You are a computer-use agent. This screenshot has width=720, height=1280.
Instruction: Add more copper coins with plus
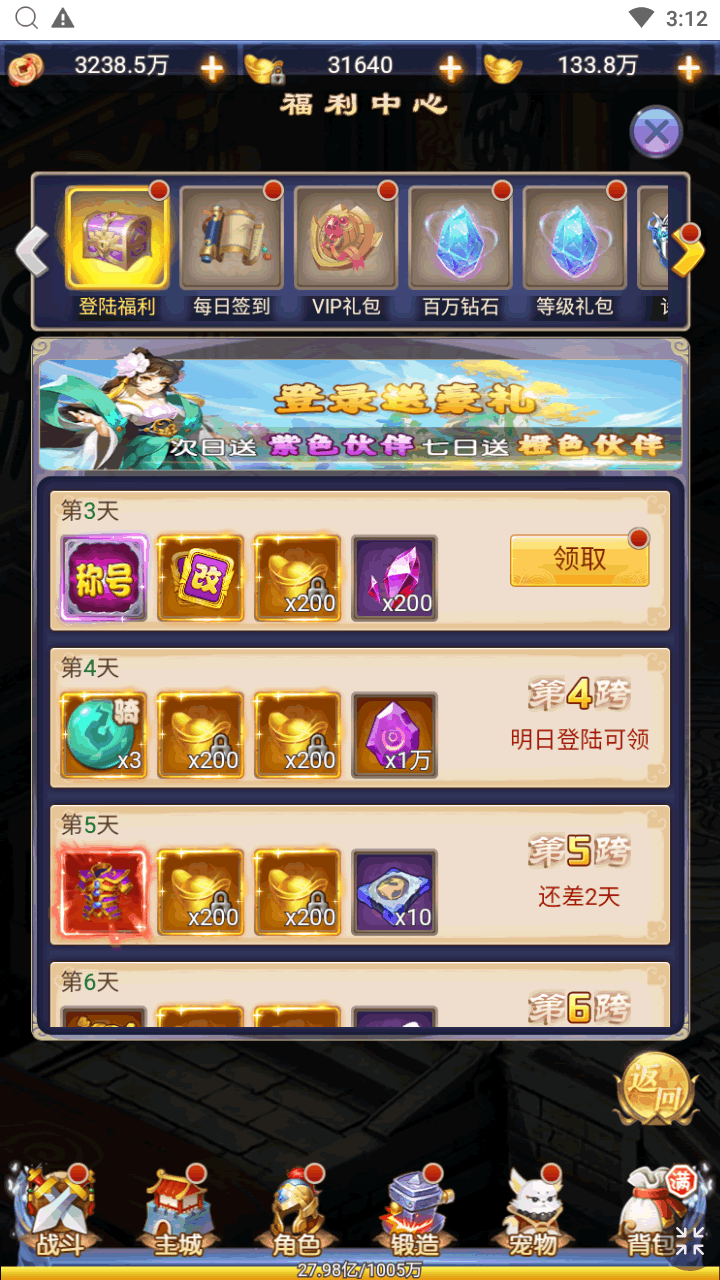[212, 67]
